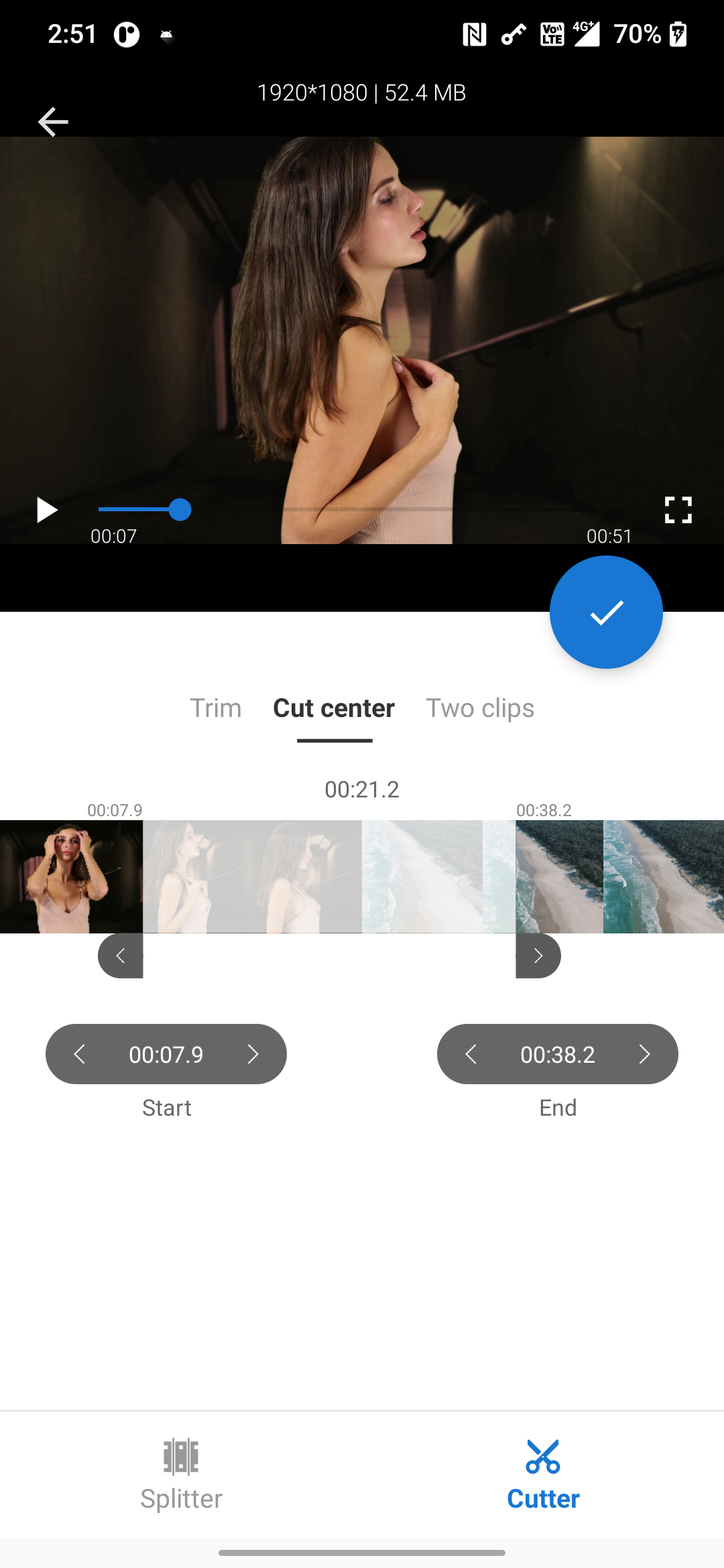
Task: Tap the right handle arrow on the timeline
Action: (x=538, y=956)
